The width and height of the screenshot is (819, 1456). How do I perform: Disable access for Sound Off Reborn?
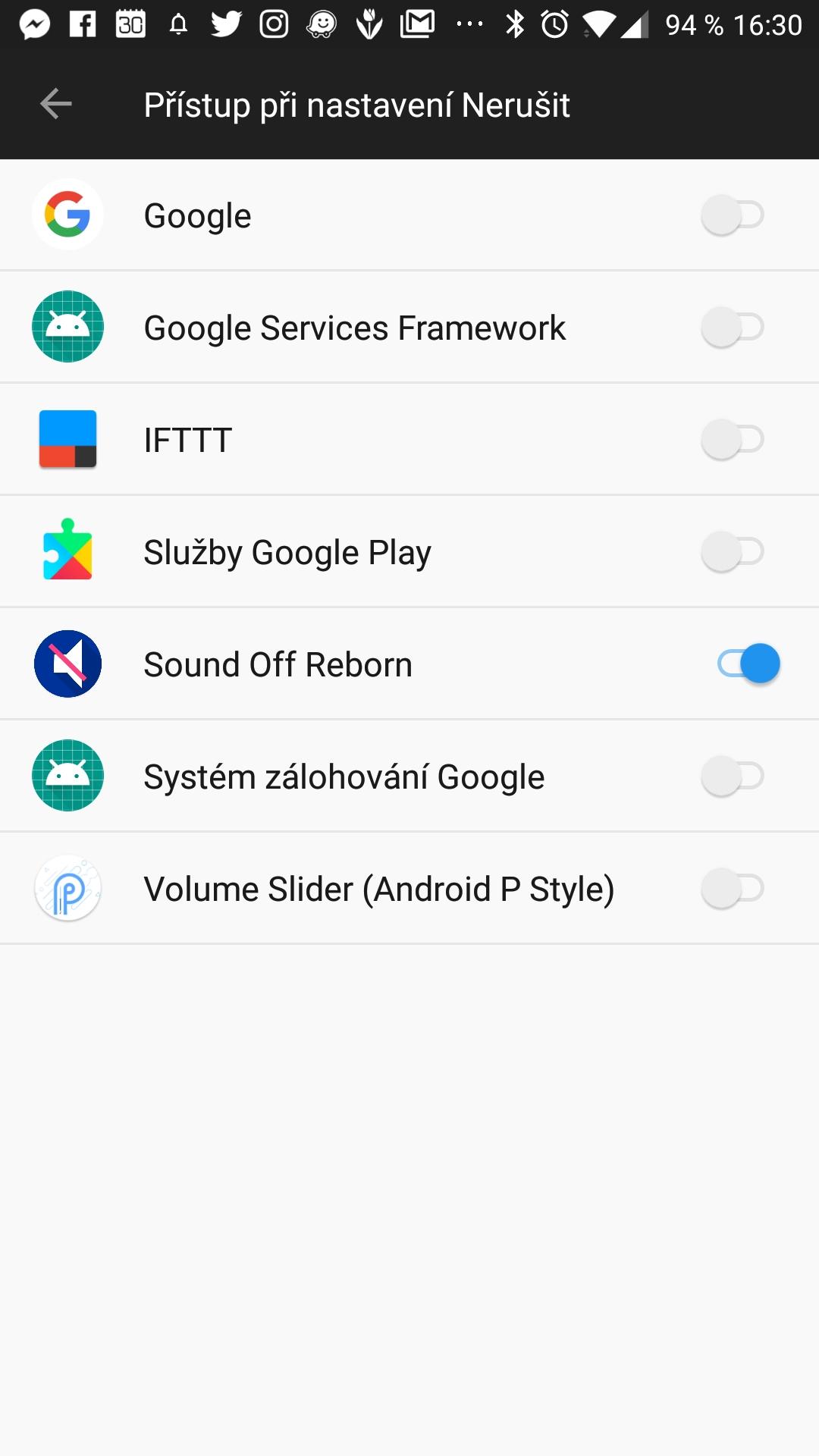[x=748, y=664]
